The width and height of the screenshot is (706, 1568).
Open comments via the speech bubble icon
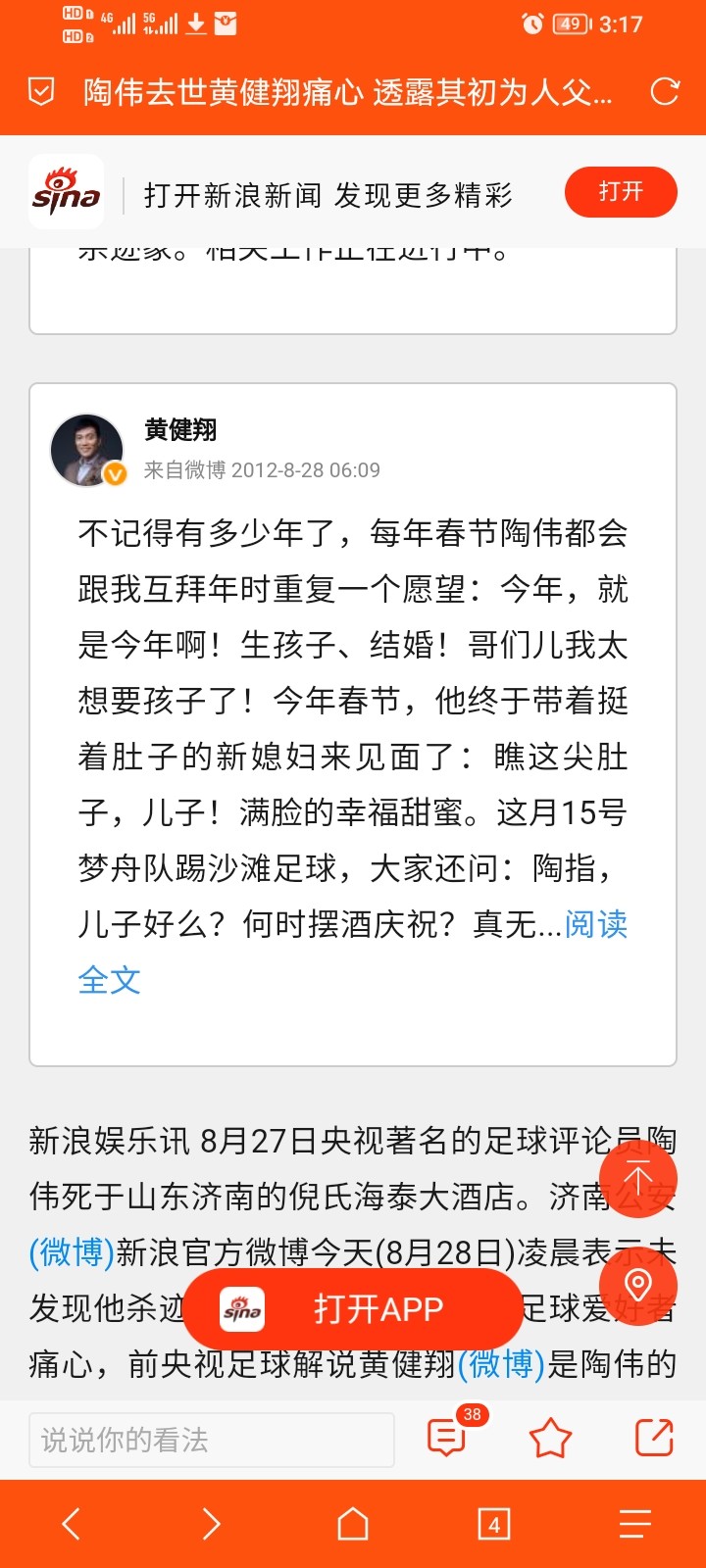(446, 1438)
